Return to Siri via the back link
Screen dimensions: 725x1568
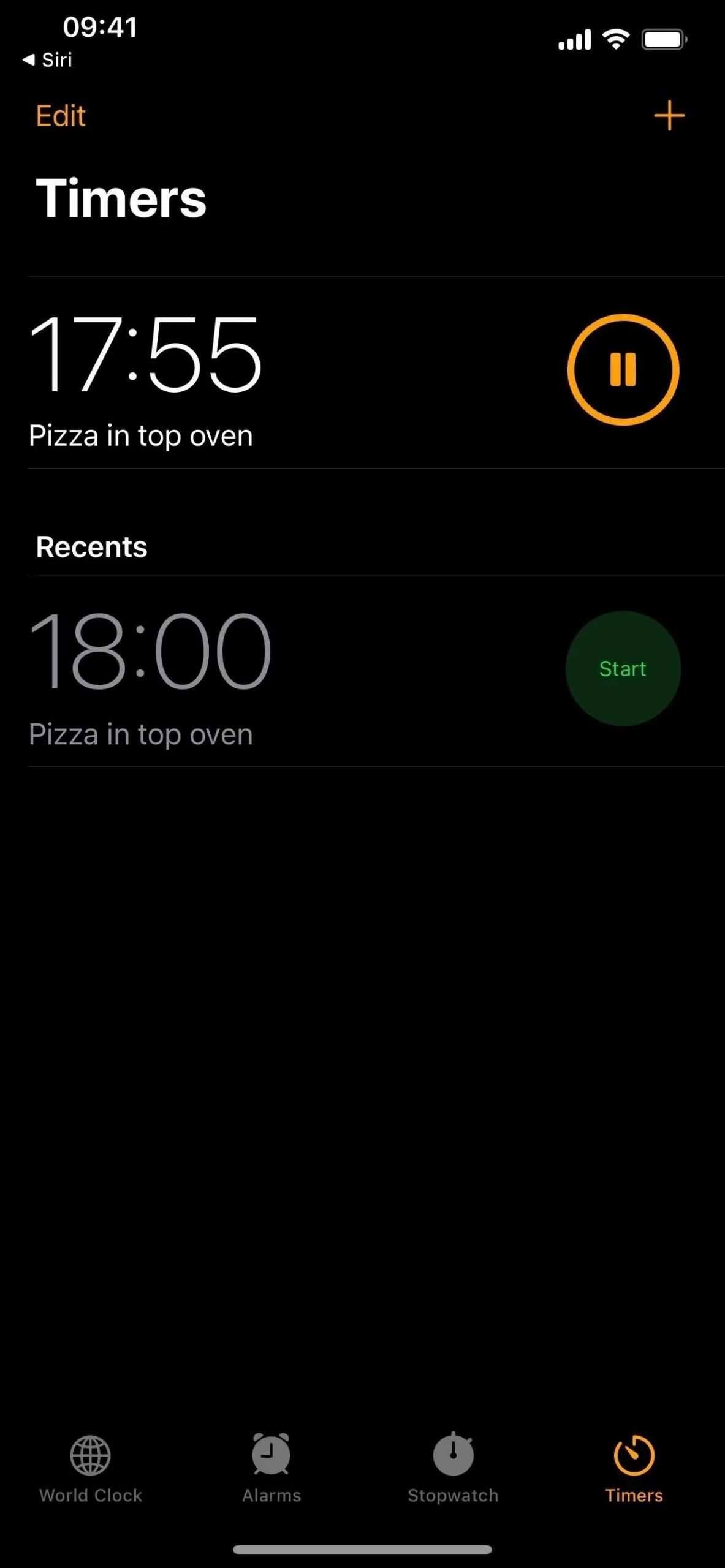click(49, 59)
